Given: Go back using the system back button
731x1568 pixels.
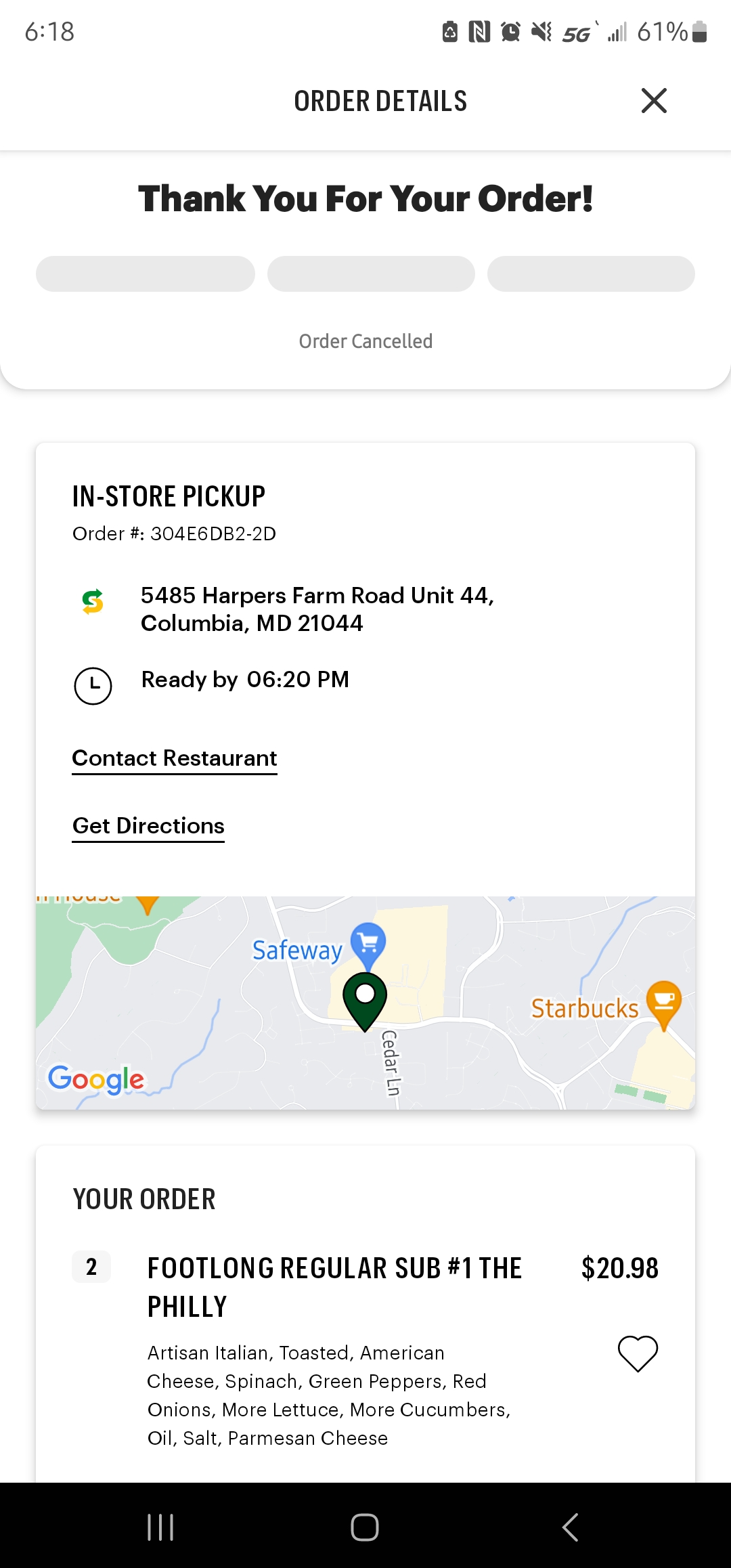Looking at the screenshot, I should pyautogui.click(x=570, y=1527).
